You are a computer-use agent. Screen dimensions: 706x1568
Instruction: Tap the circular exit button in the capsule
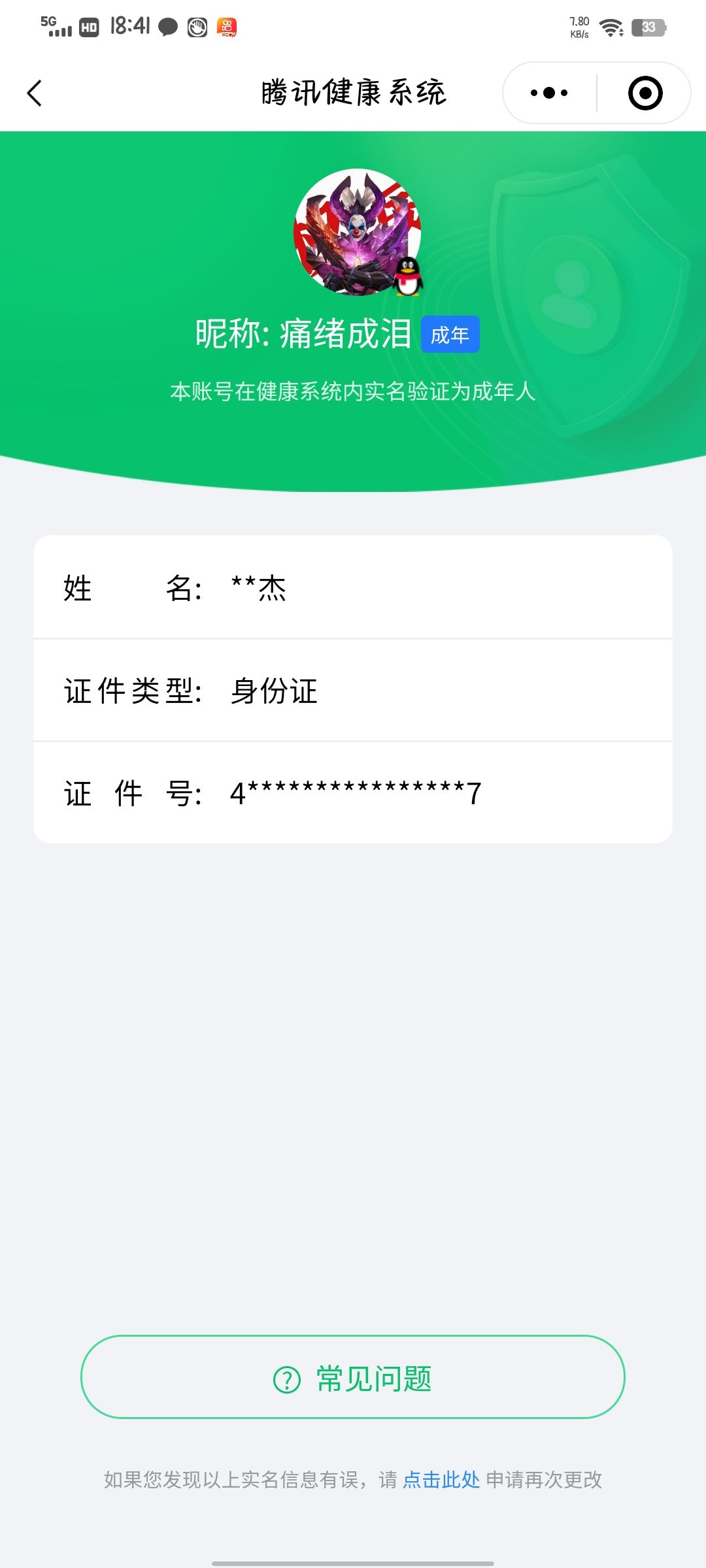(x=645, y=93)
